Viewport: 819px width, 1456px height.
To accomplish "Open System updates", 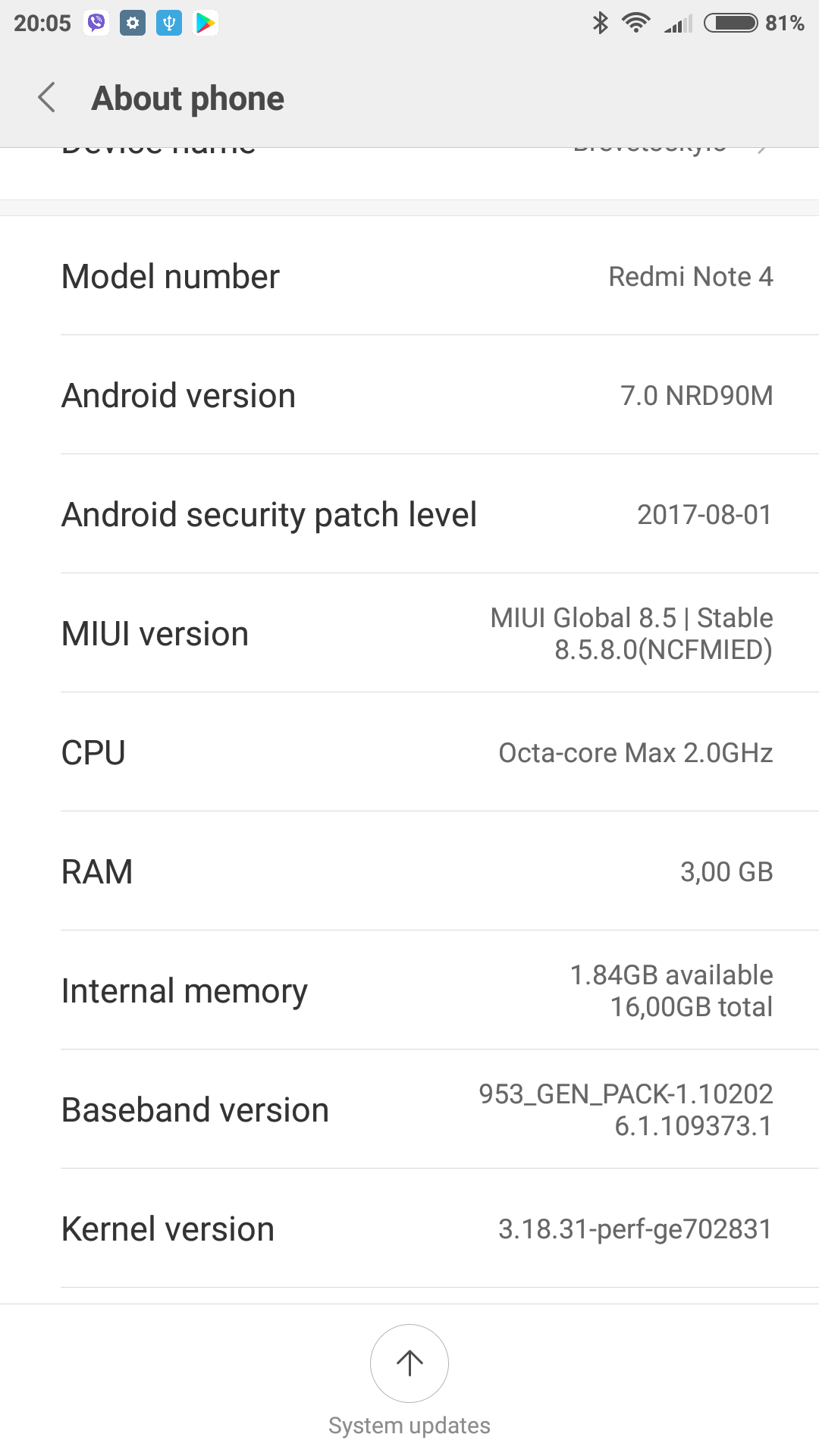I will coord(409,1363).
